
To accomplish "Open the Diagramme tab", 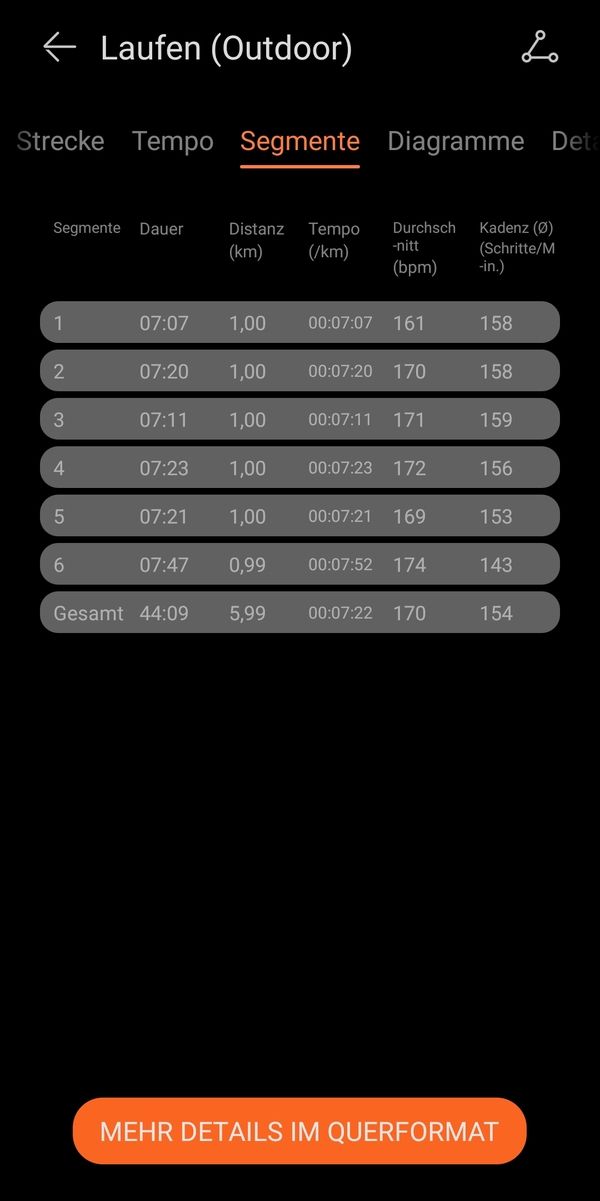I will click(x=456, y=141).
